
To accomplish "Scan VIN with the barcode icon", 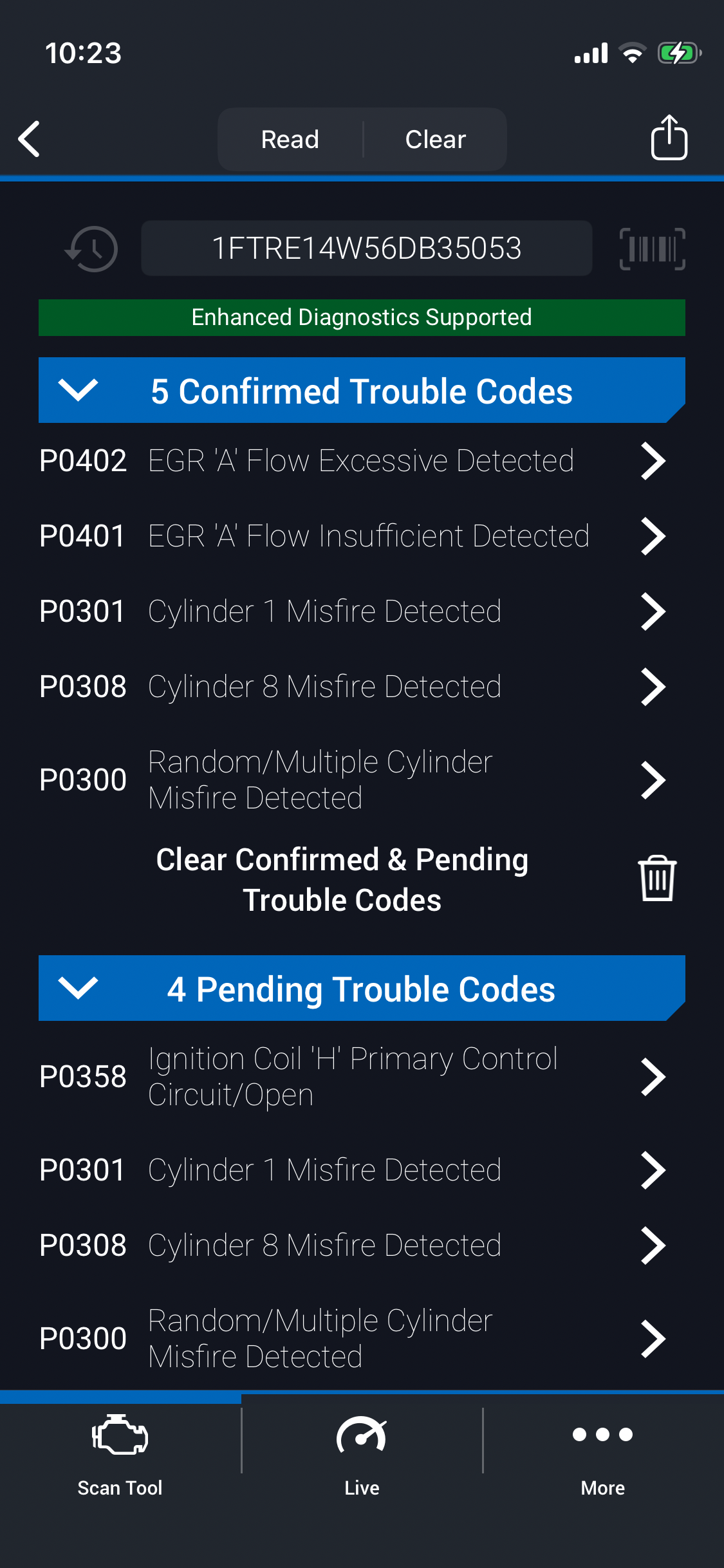I will pos(652,249).
